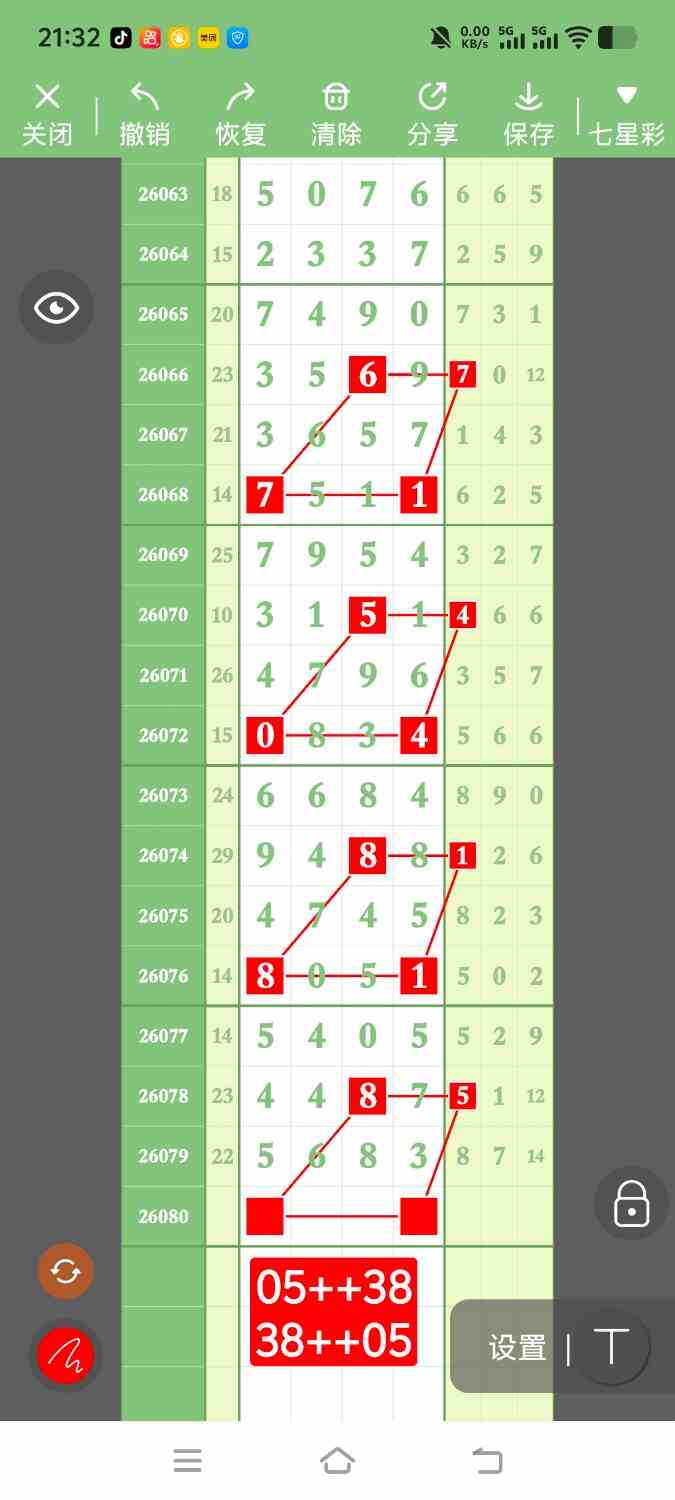This screenshot has width=675, height=1500.
Task: Tap the lock icon button
Action: click(631, 1203)
